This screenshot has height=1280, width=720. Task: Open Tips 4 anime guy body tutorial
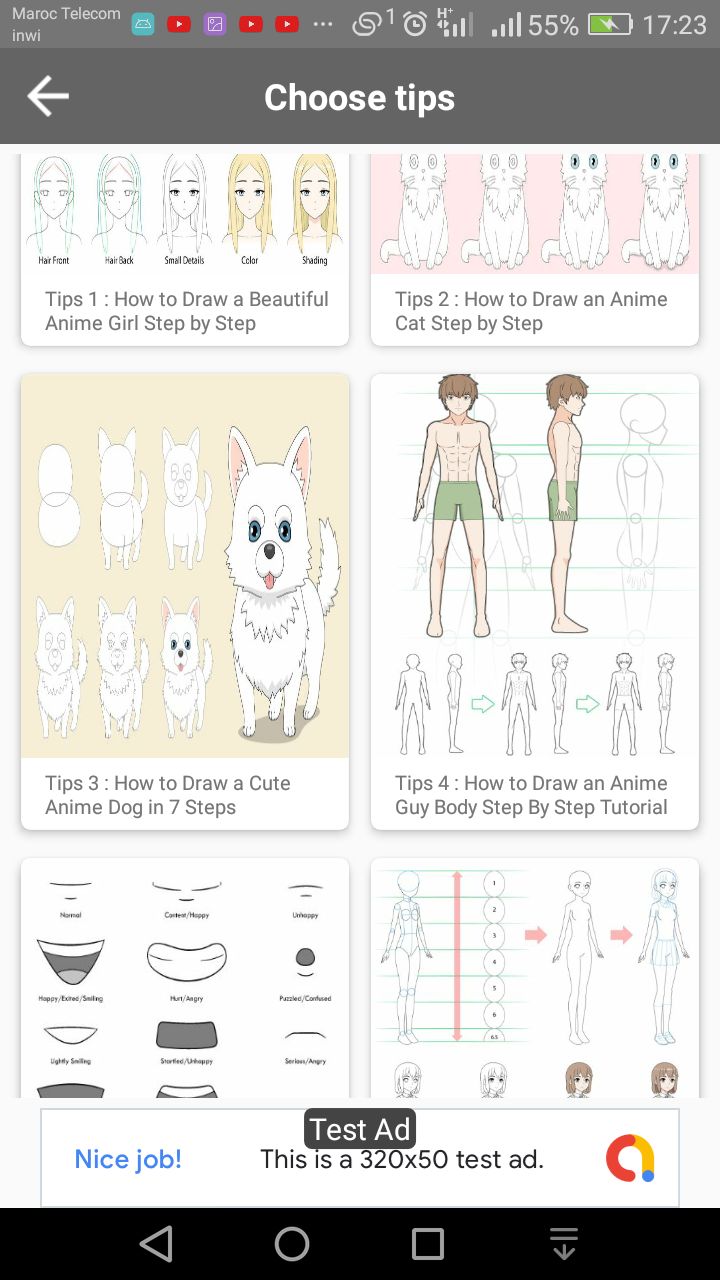[x=535, y=600]
